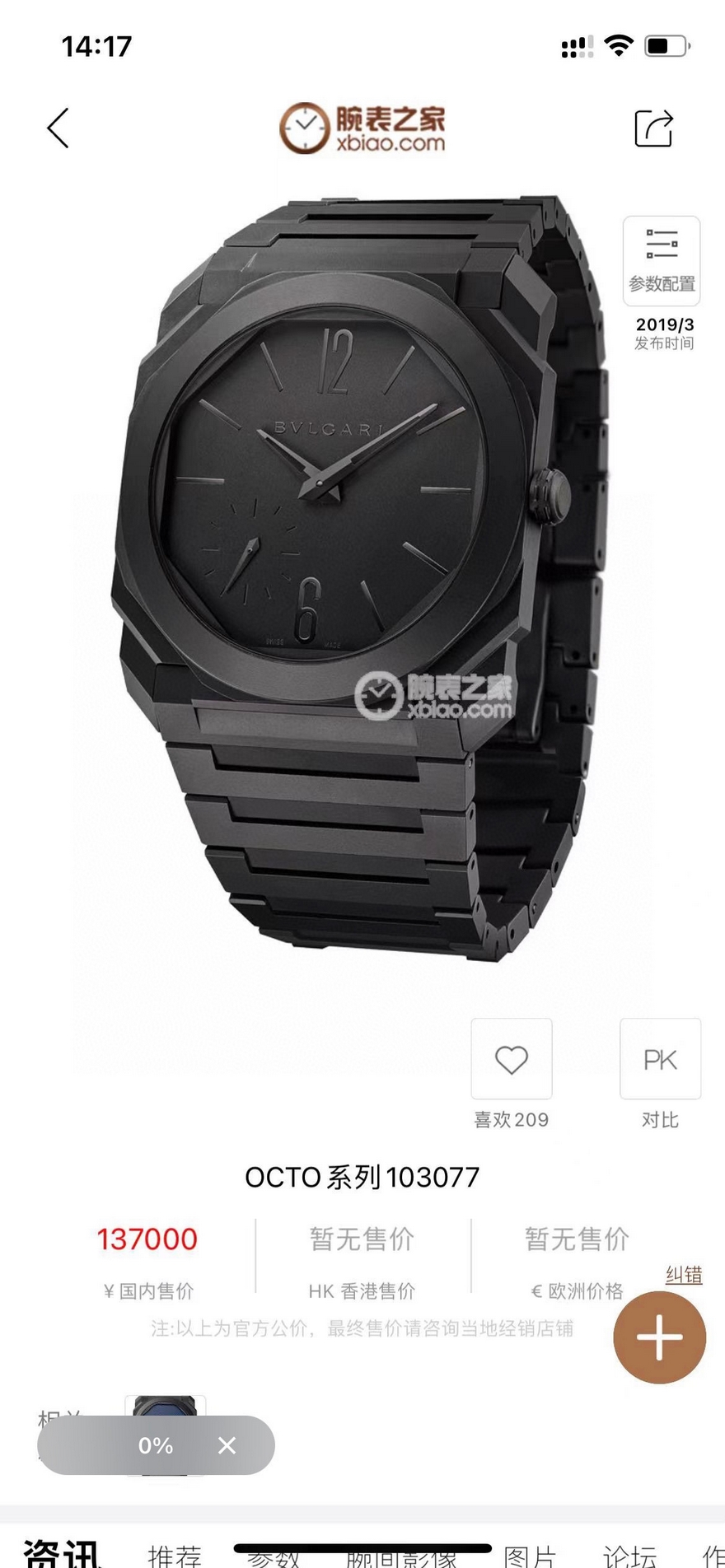The height and width of the screenshot is (1568, 725).
Task: Dismiss the 0% progress pill
Action: (x=227, y=1445)
